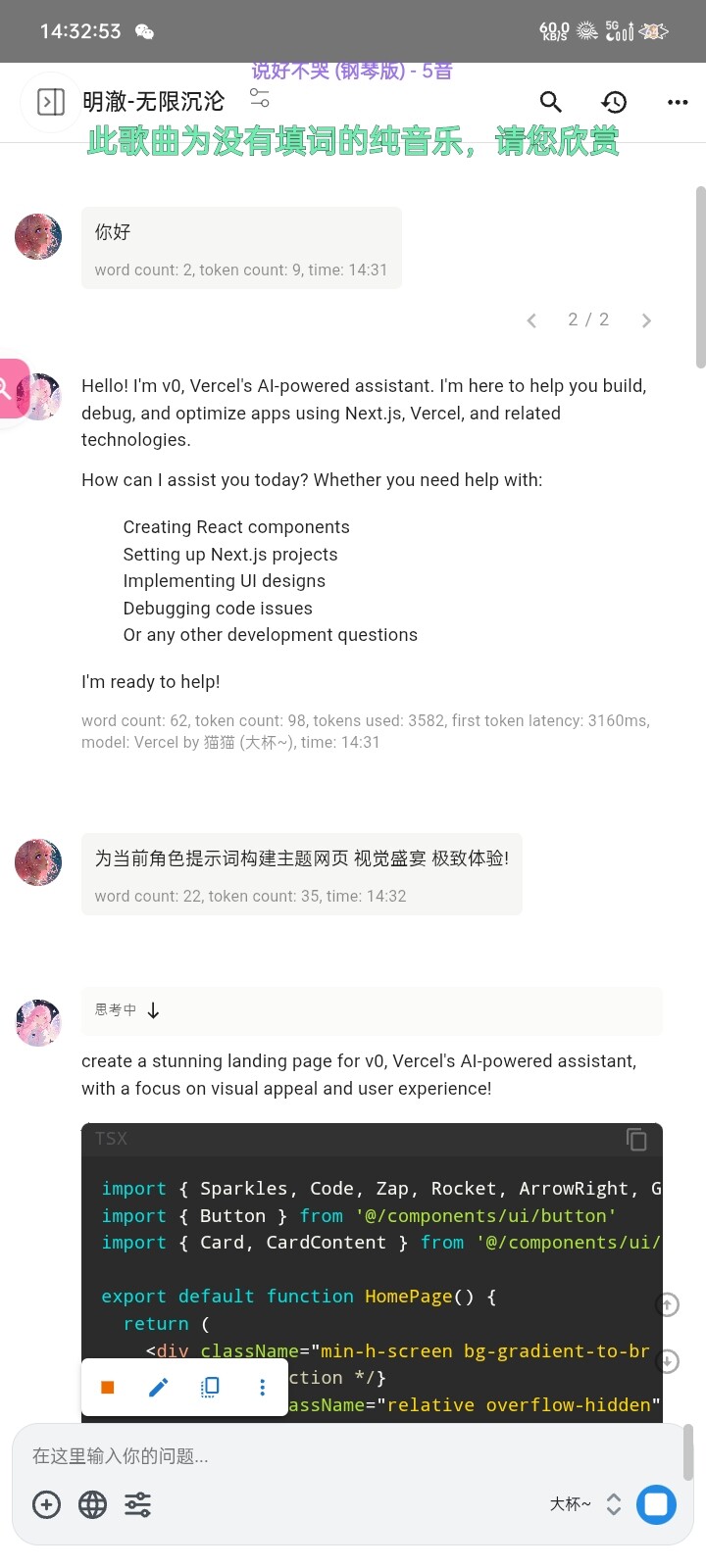Focus the 在这里输入你的问题 input box
706x1568 pixels.
(348, 1455)
